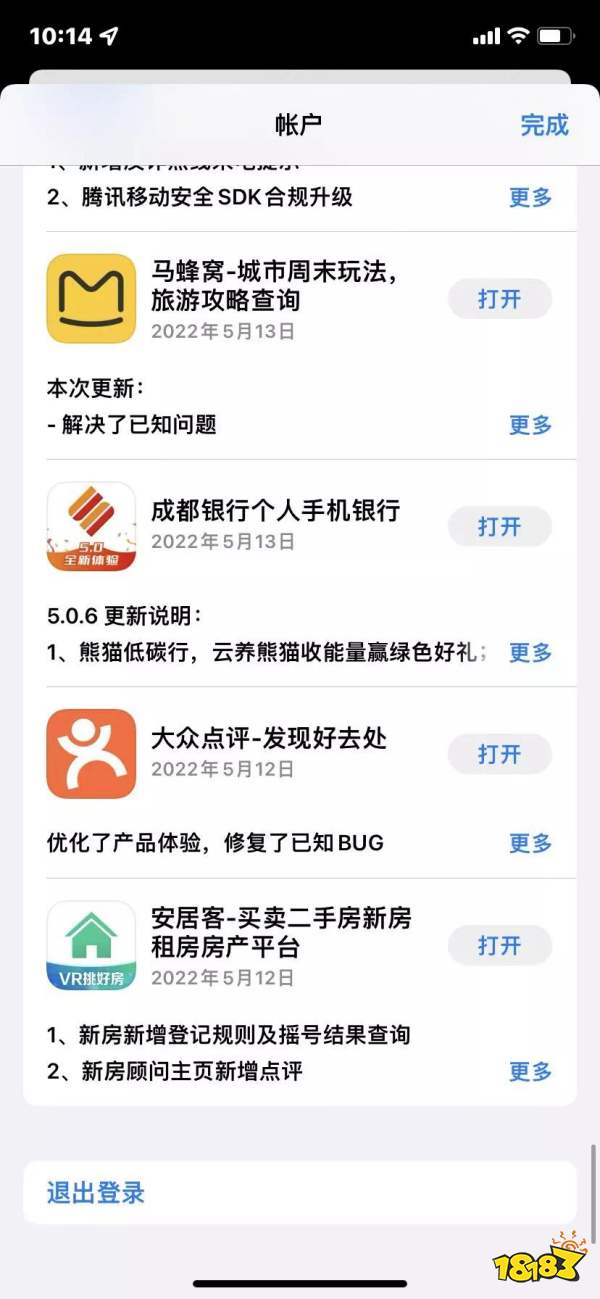Launch 安居客 using its 打开 button

pos(499,945)
